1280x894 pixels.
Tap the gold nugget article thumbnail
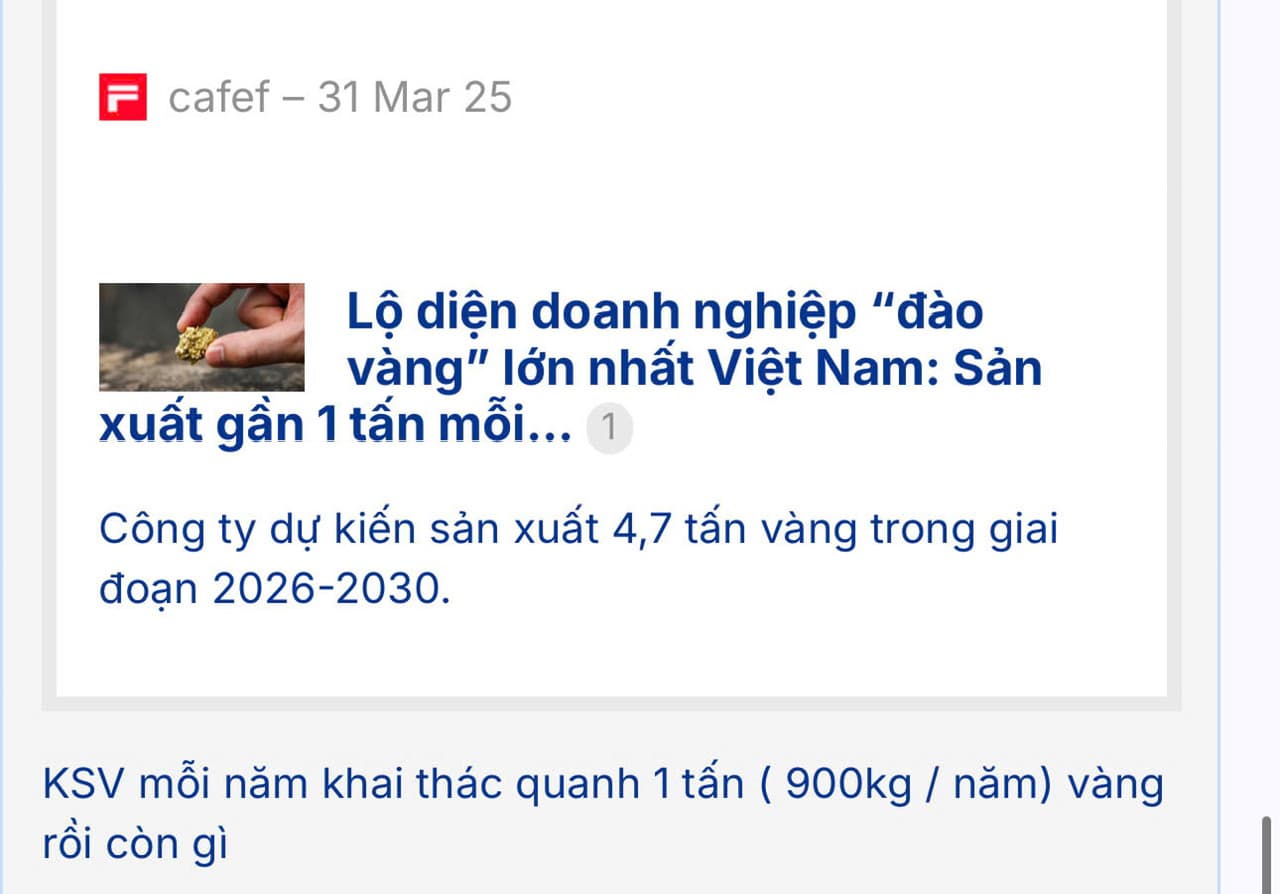pyautogui.click(x=201, y=337)
